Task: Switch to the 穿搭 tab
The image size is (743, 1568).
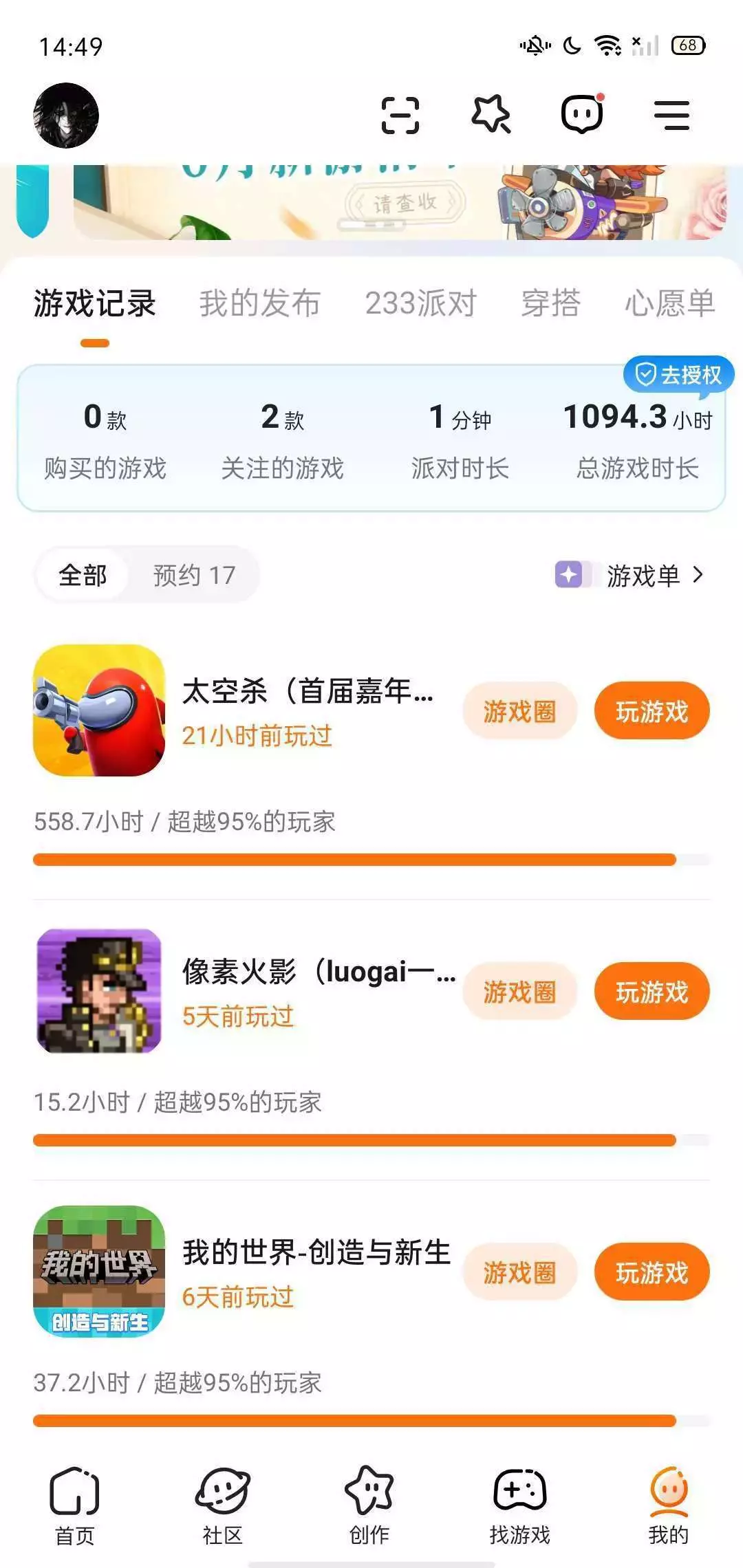Action: click(x=550, y=303)
